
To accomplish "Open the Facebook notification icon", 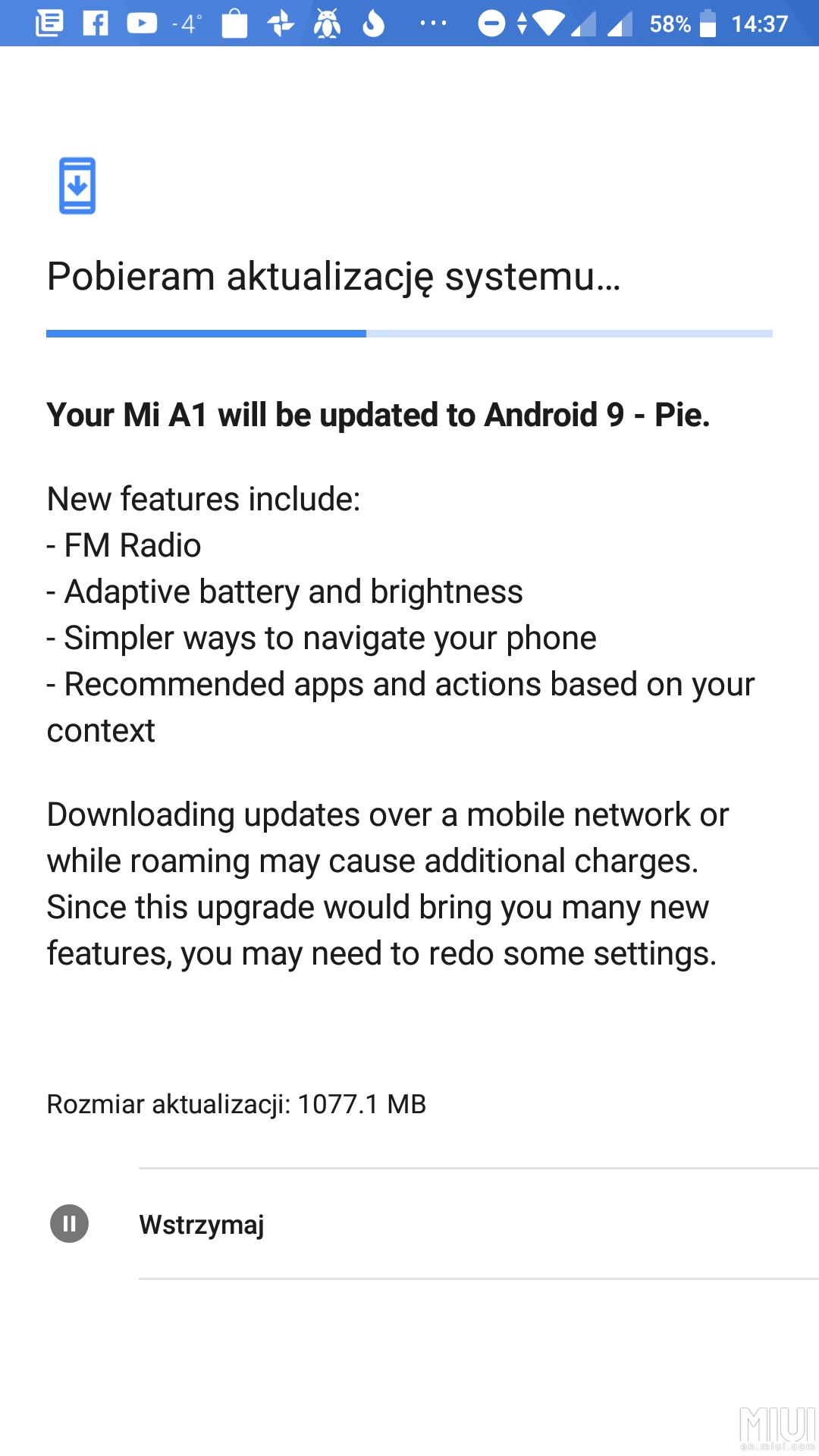I will [x=94, y=24].
